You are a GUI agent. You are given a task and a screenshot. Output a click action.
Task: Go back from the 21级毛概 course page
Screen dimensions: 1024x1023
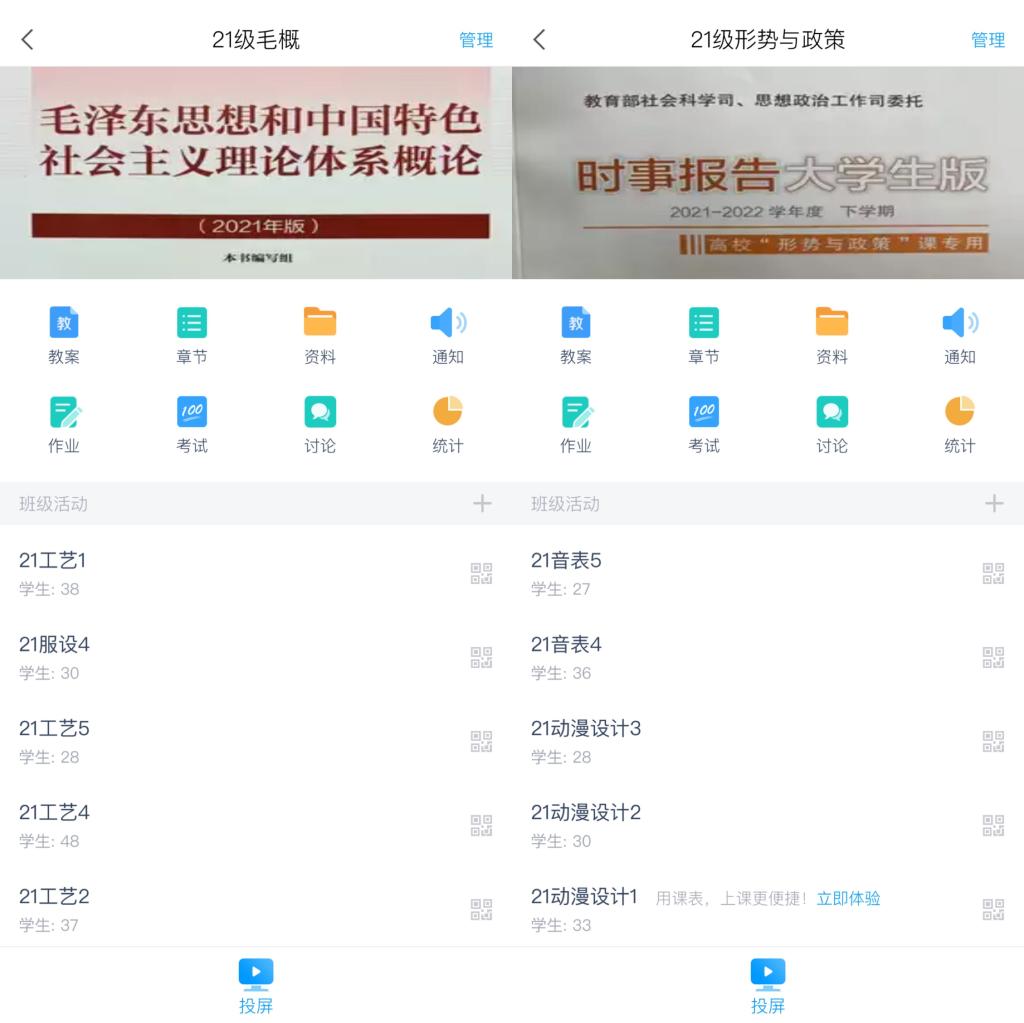pos(27,40)
